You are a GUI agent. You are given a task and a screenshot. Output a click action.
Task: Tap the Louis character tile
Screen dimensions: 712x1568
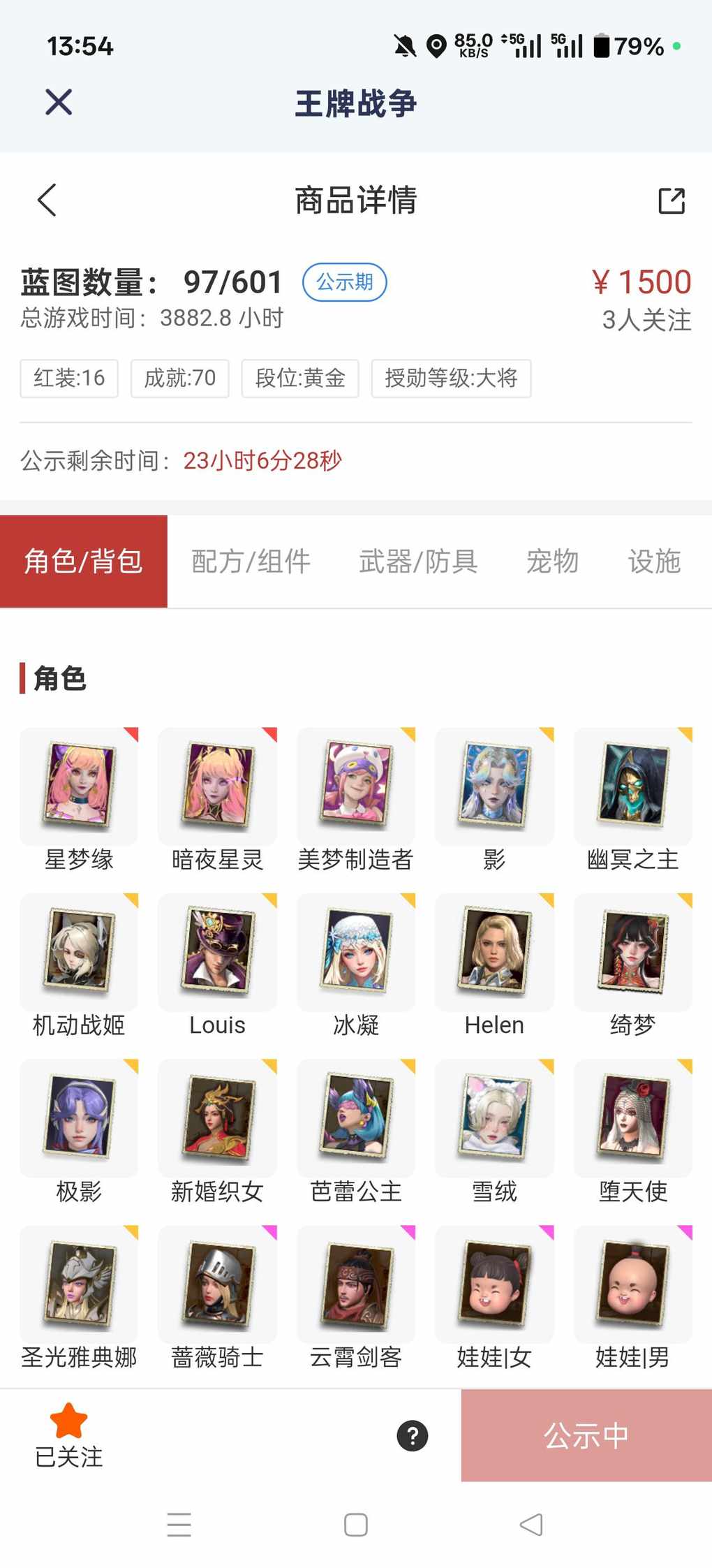217,953
